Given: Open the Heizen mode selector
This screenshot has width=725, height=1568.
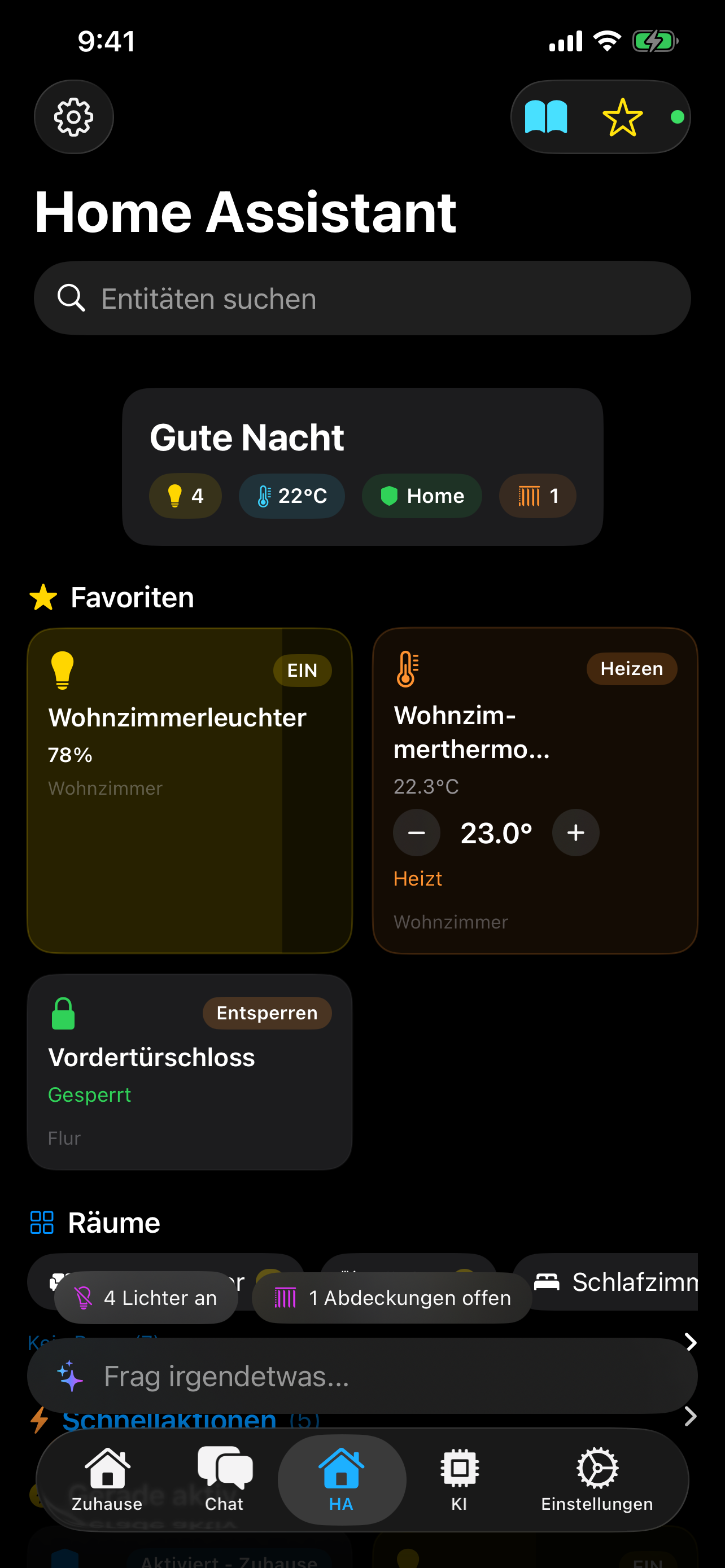Looking at the screenshot, I should click(631, 668).
